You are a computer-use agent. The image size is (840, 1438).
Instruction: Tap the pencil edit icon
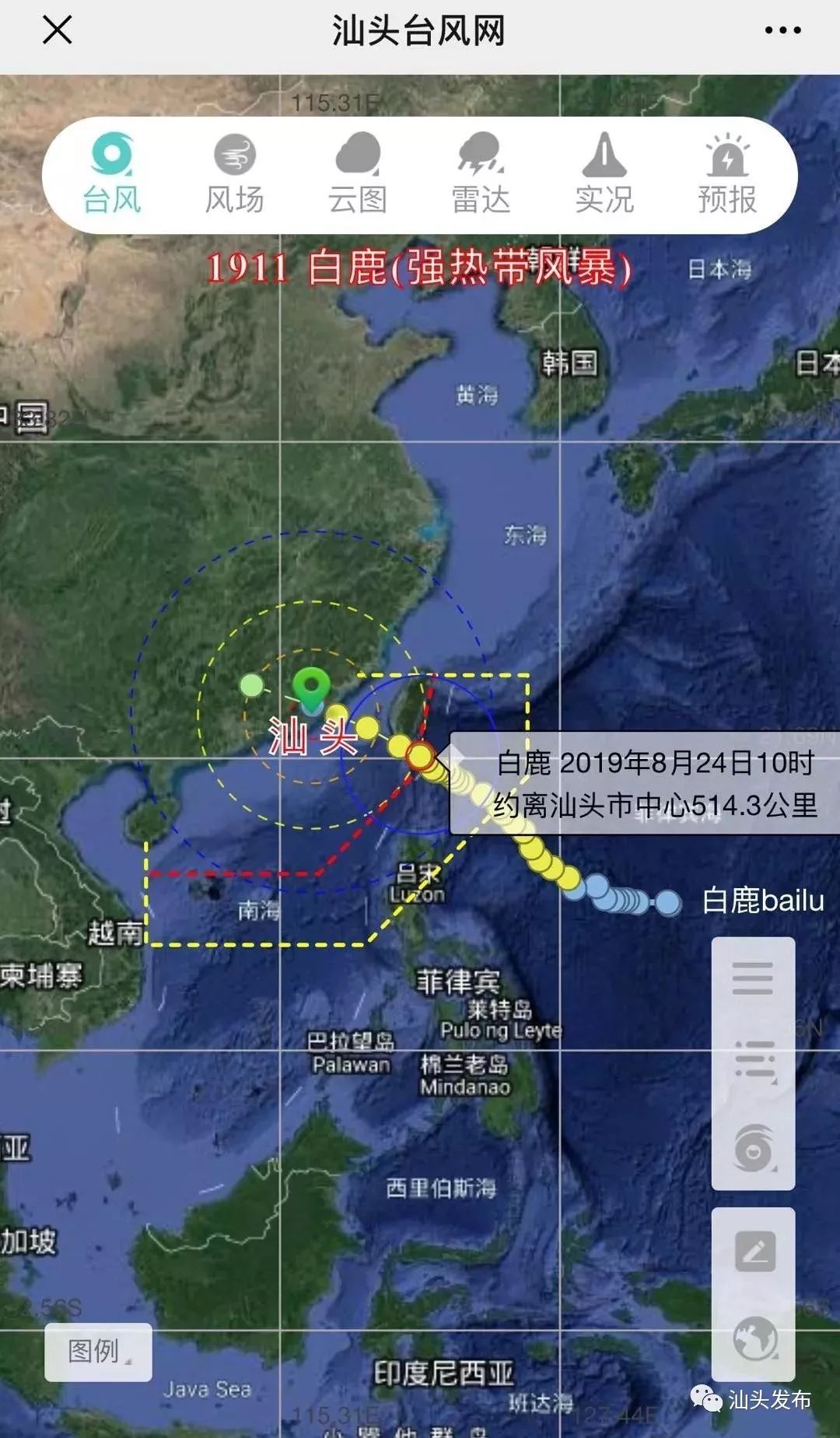[755, 1251]
